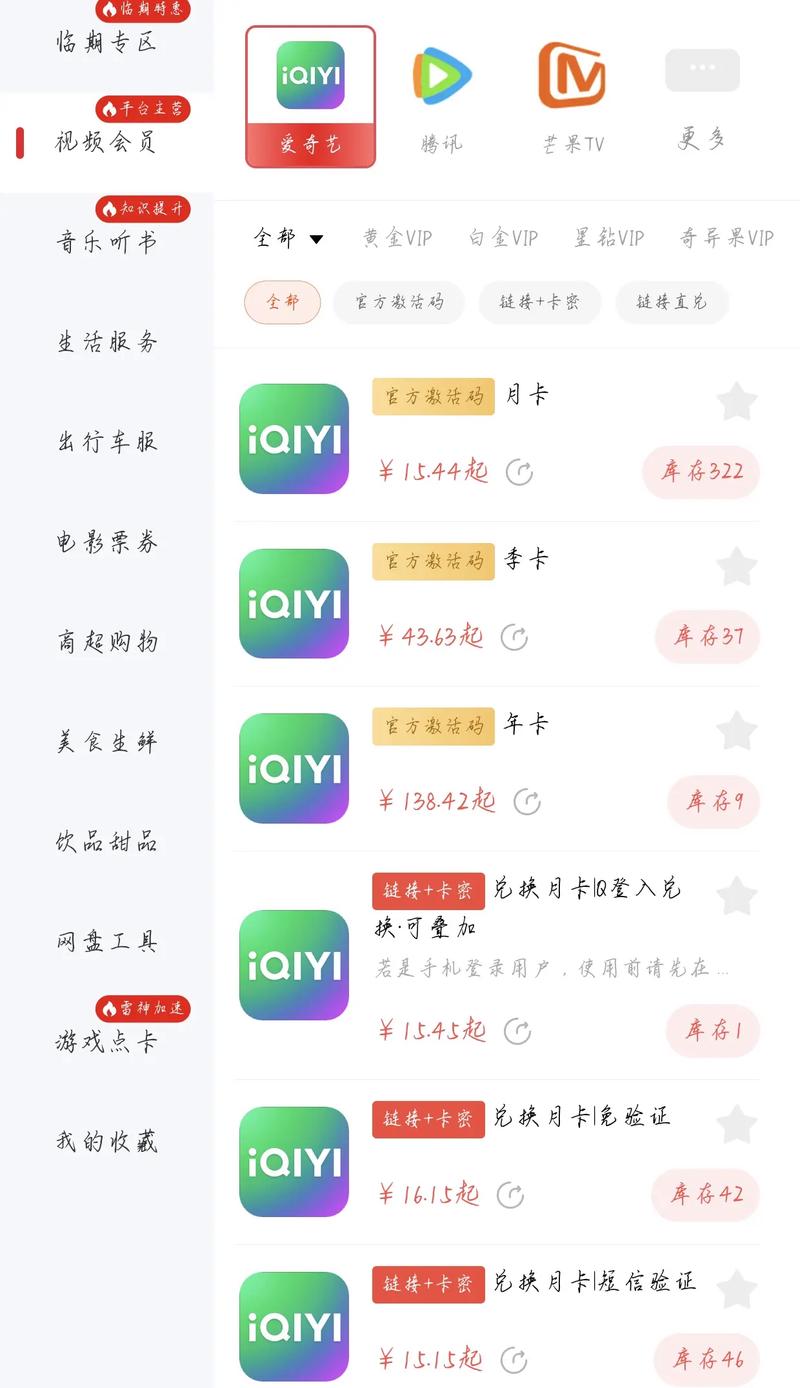Switch to the 星钻VIP tab

610,237
